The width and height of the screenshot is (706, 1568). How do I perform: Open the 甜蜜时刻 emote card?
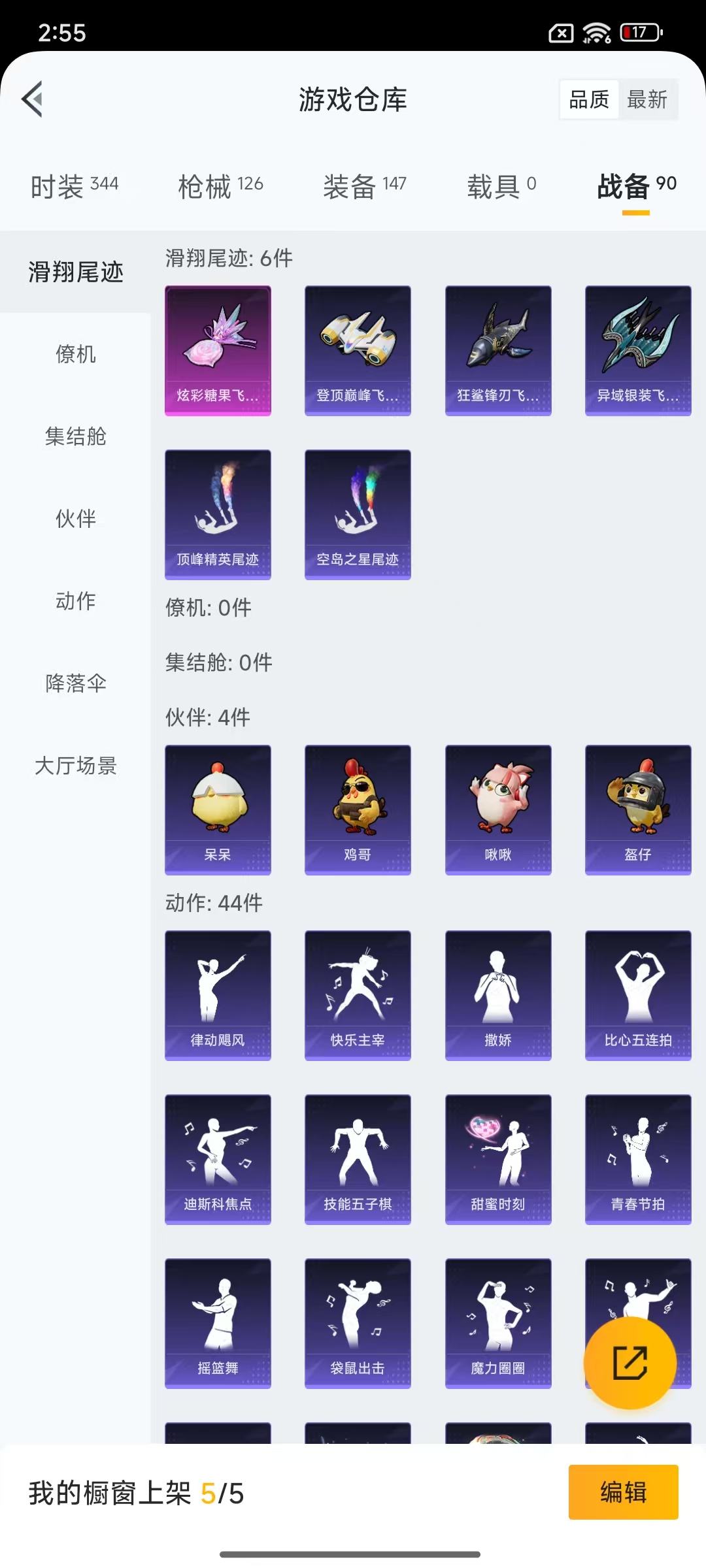[x=498, y=1159]
